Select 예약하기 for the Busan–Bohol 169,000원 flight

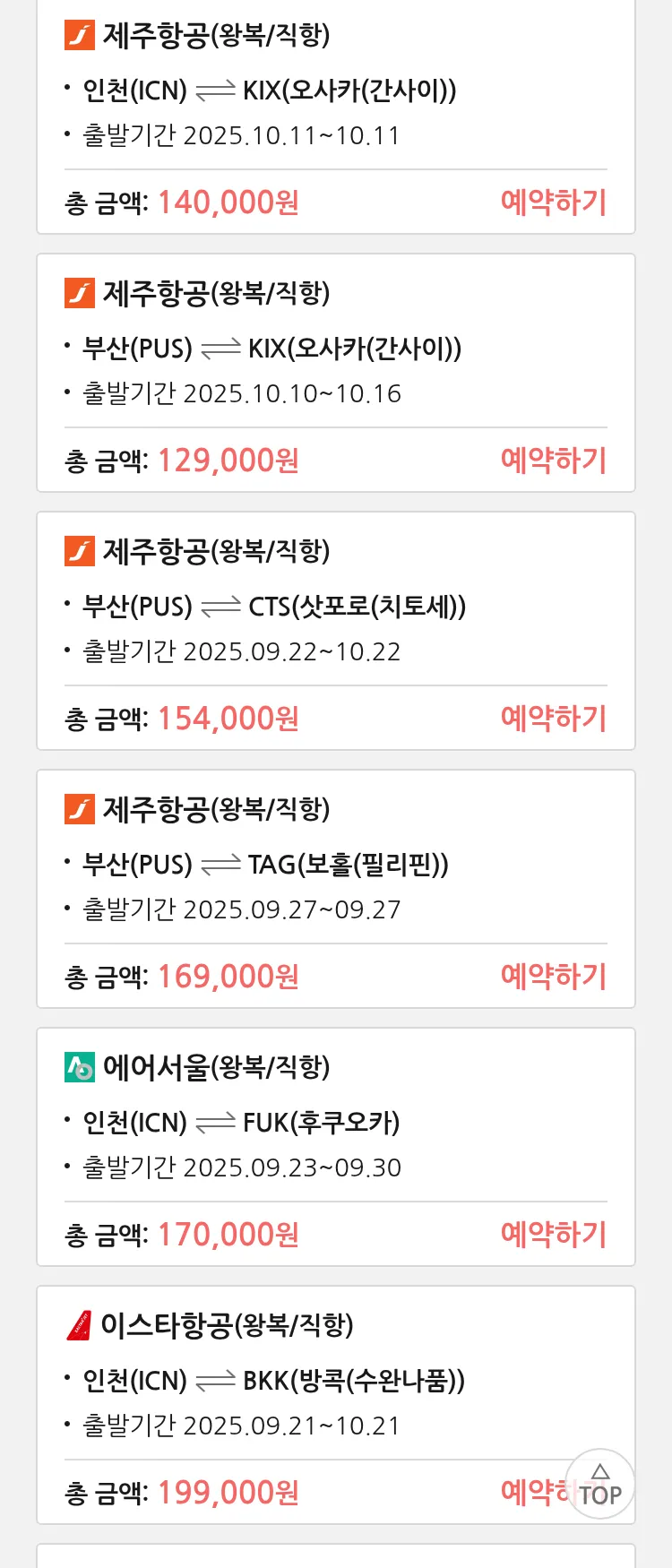click(x=553, y=977)
